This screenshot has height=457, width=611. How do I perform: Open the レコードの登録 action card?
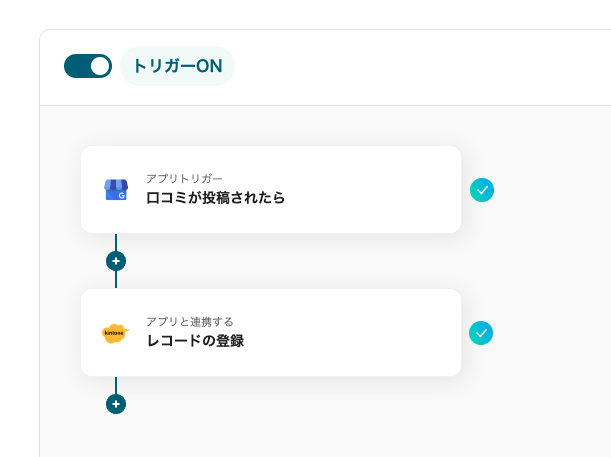[270, 333]
